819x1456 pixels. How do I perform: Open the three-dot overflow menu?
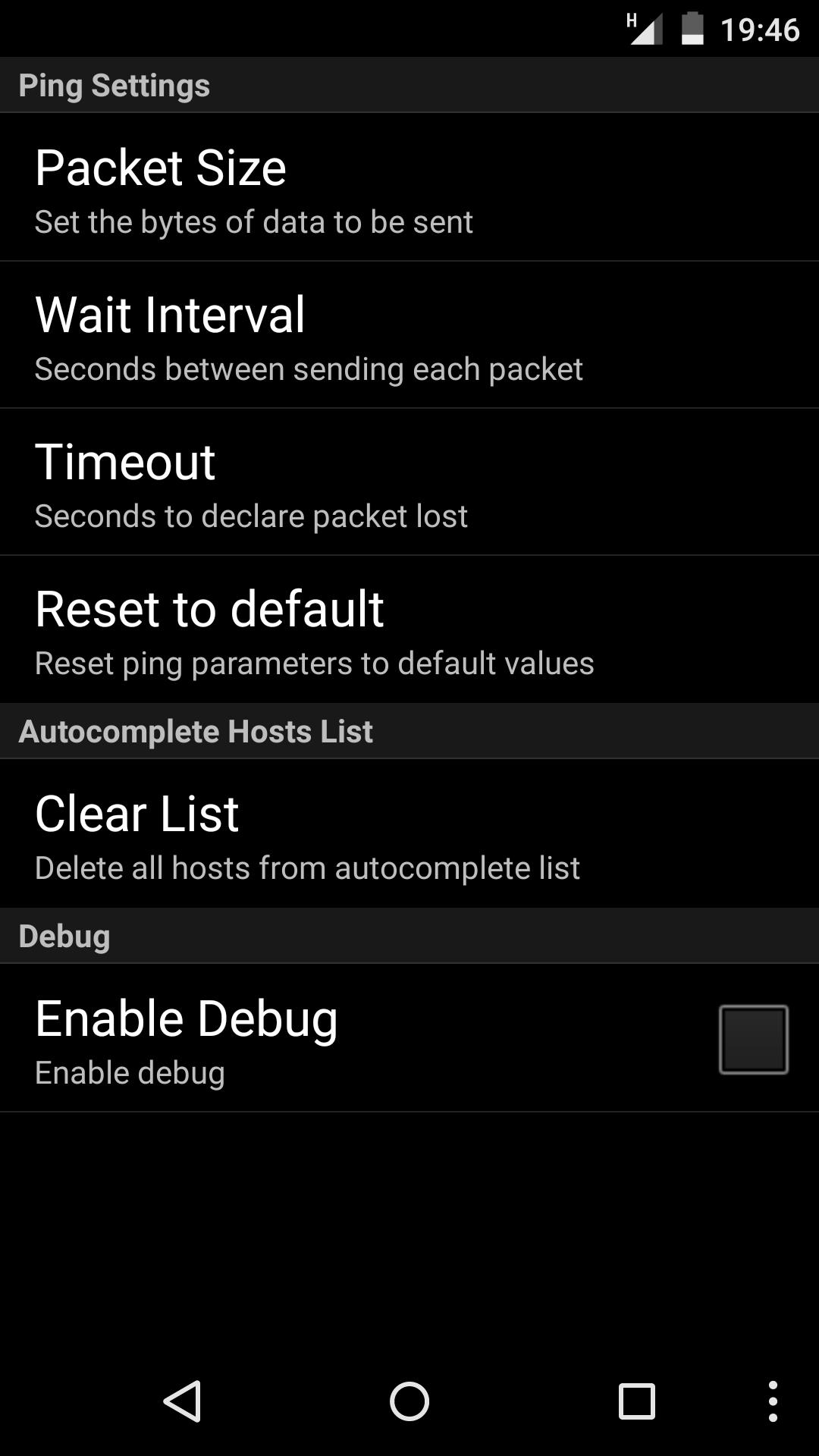click(x=772, y=1401)
